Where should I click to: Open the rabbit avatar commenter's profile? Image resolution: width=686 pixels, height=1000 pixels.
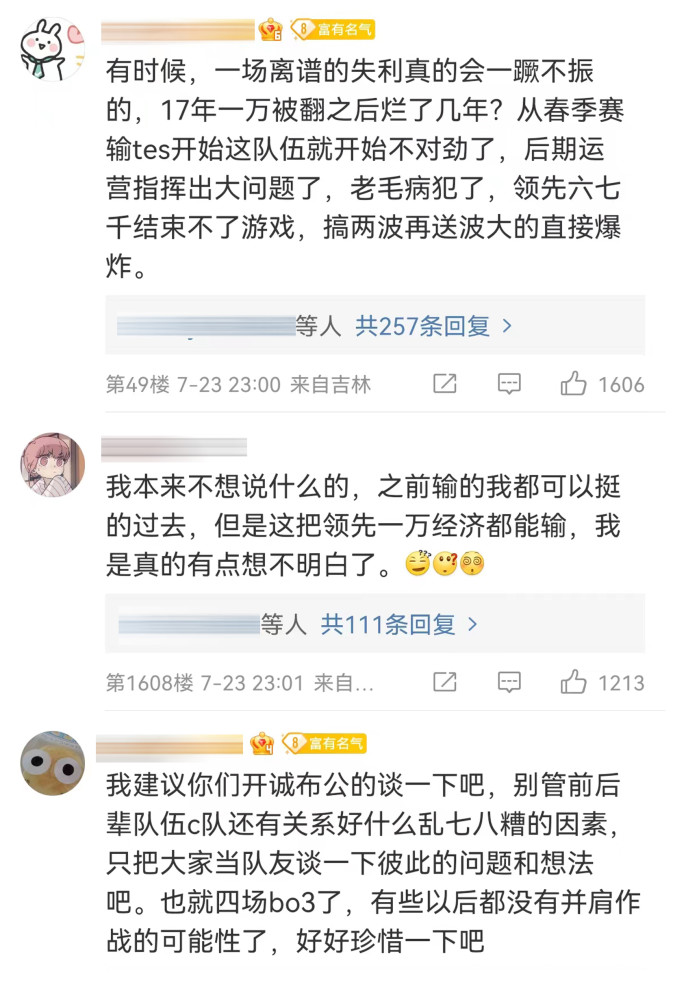[53, 52]
